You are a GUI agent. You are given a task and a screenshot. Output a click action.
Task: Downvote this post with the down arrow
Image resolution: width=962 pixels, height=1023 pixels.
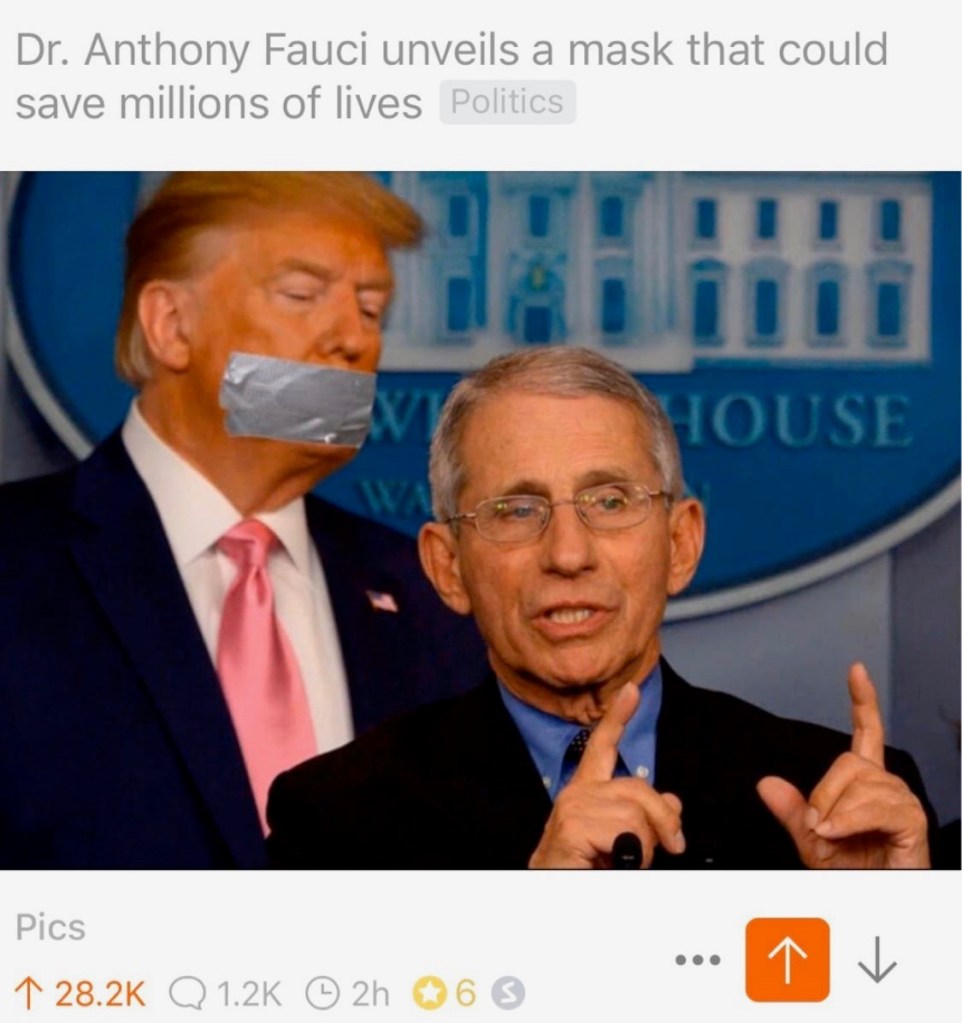click(877, 961)
